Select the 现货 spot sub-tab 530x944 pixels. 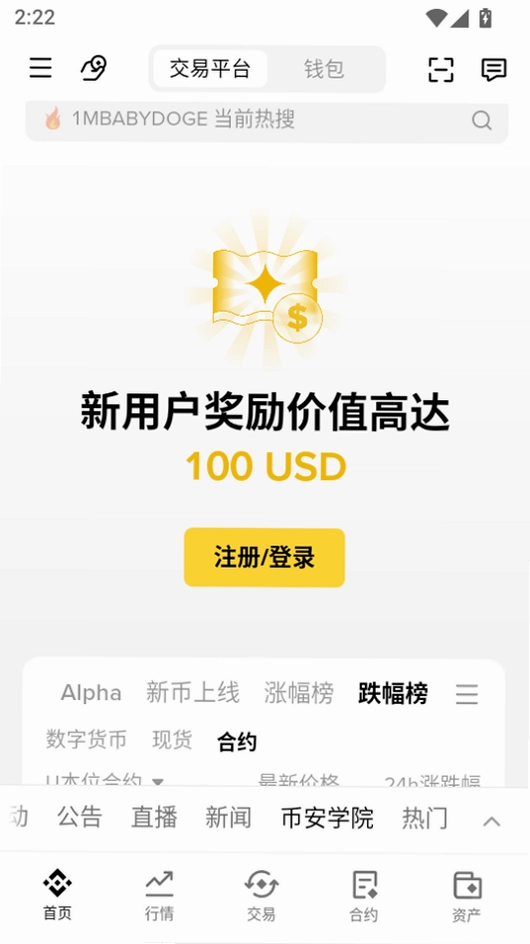tap(172, 740)
